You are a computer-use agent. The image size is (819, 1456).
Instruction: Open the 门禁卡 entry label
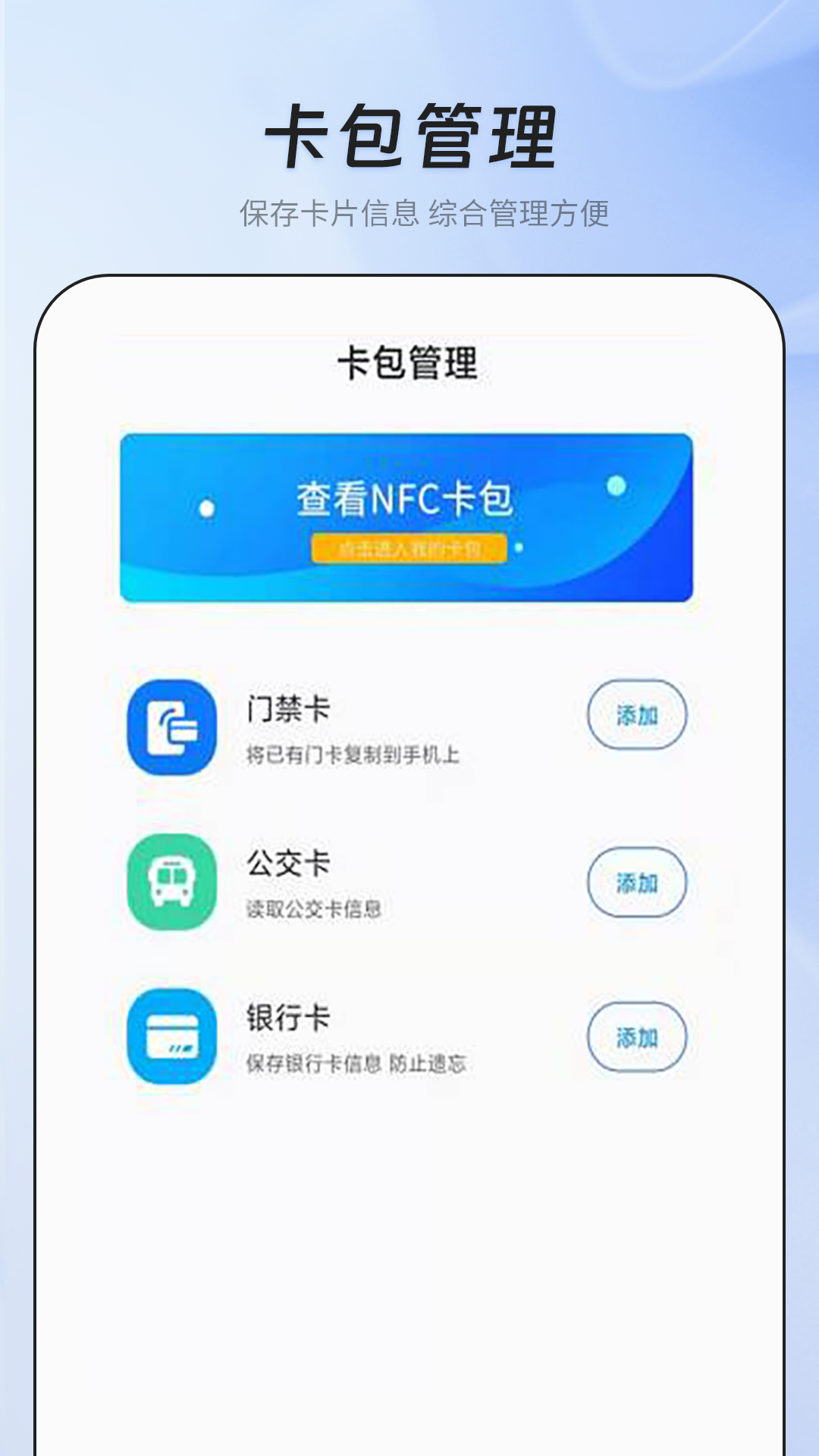[x=288, y=709]
